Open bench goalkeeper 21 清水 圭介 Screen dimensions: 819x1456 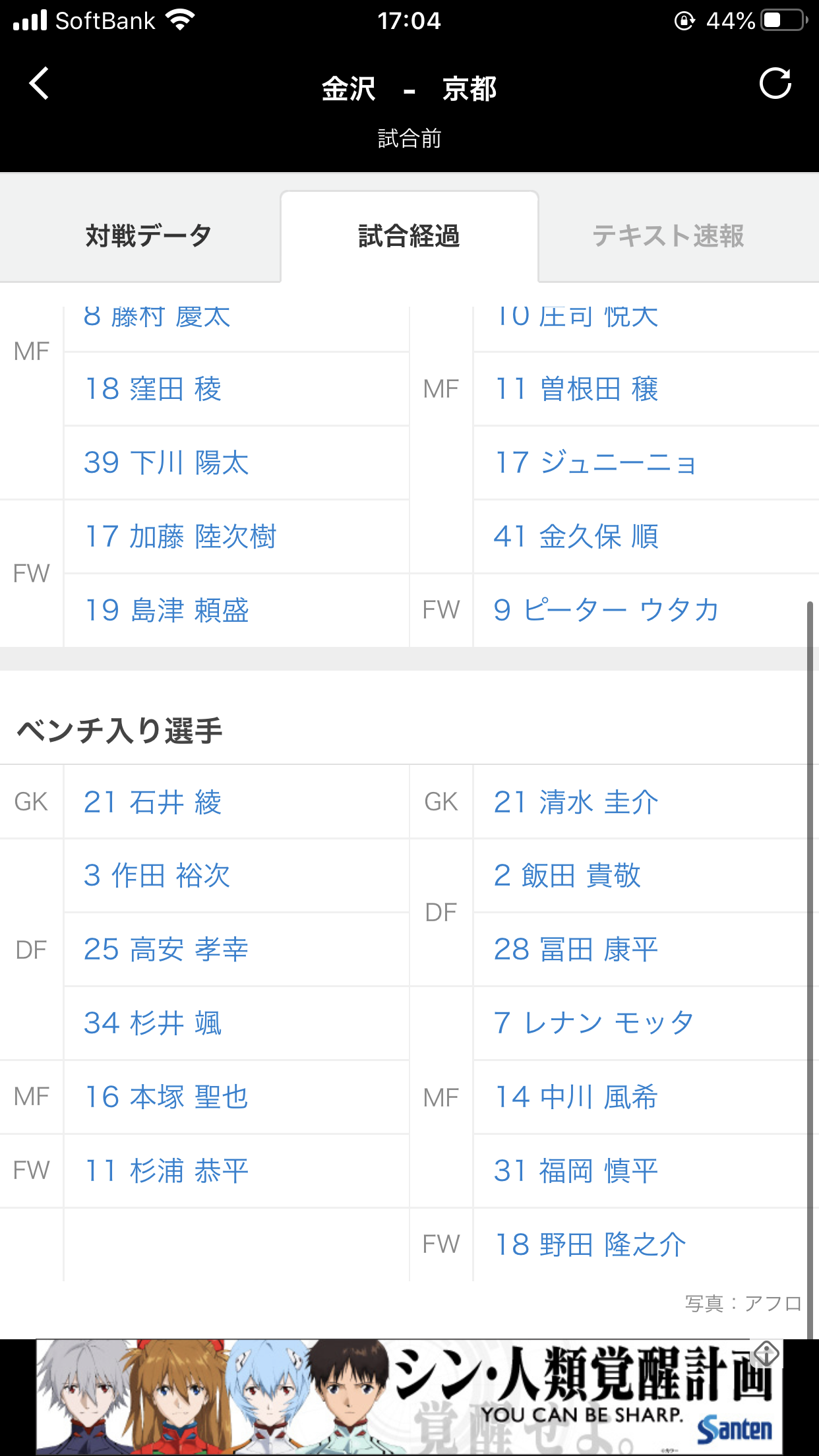576,803
